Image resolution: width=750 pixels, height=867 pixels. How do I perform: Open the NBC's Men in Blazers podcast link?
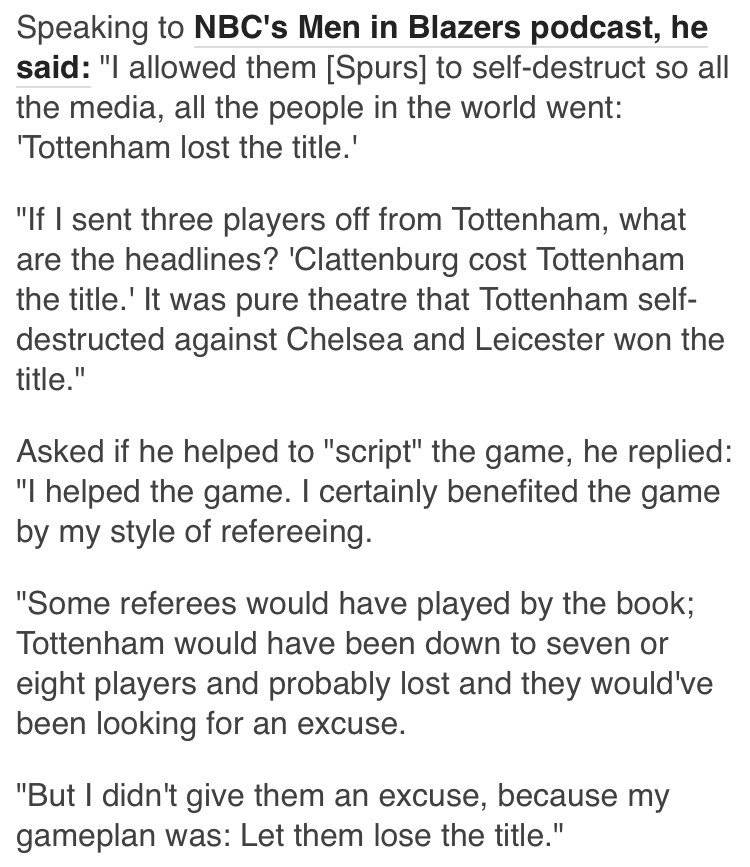click(x=420, y=29)
